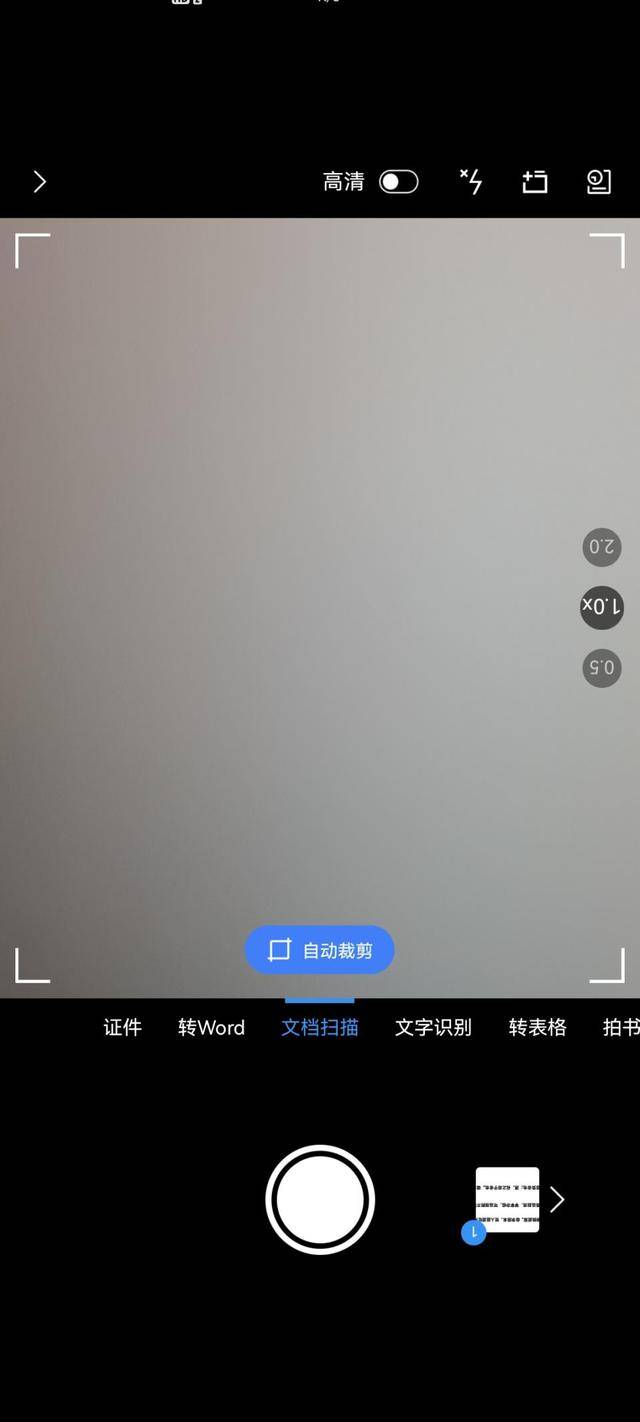Select the 文档扫描 mode
The image size is (640, 1422).
pos(320,1027)
